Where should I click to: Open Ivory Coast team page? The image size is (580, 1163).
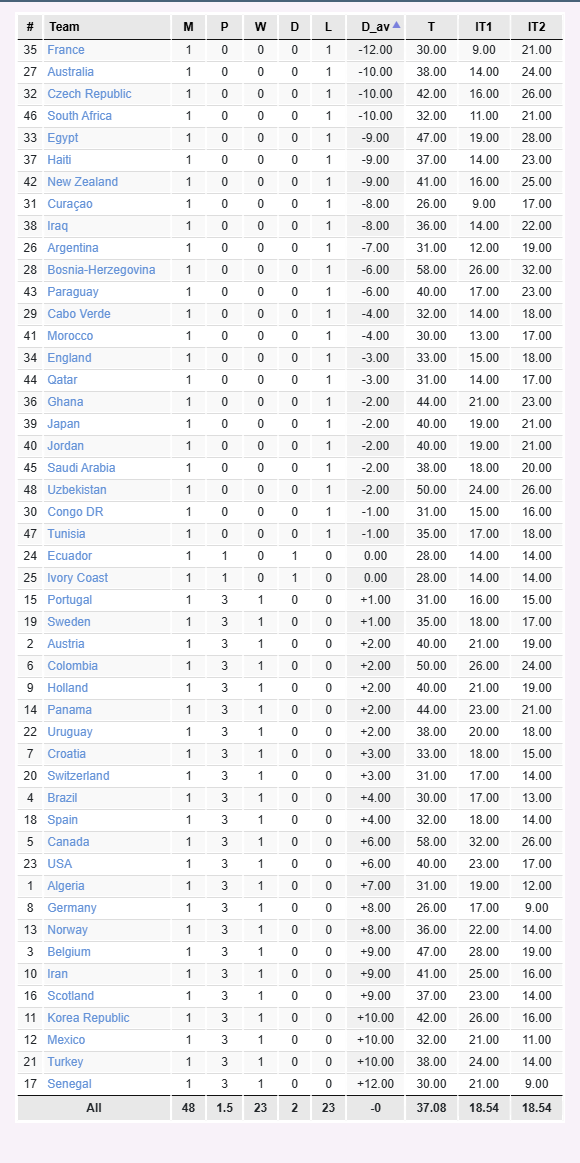[x=78, y=578]
